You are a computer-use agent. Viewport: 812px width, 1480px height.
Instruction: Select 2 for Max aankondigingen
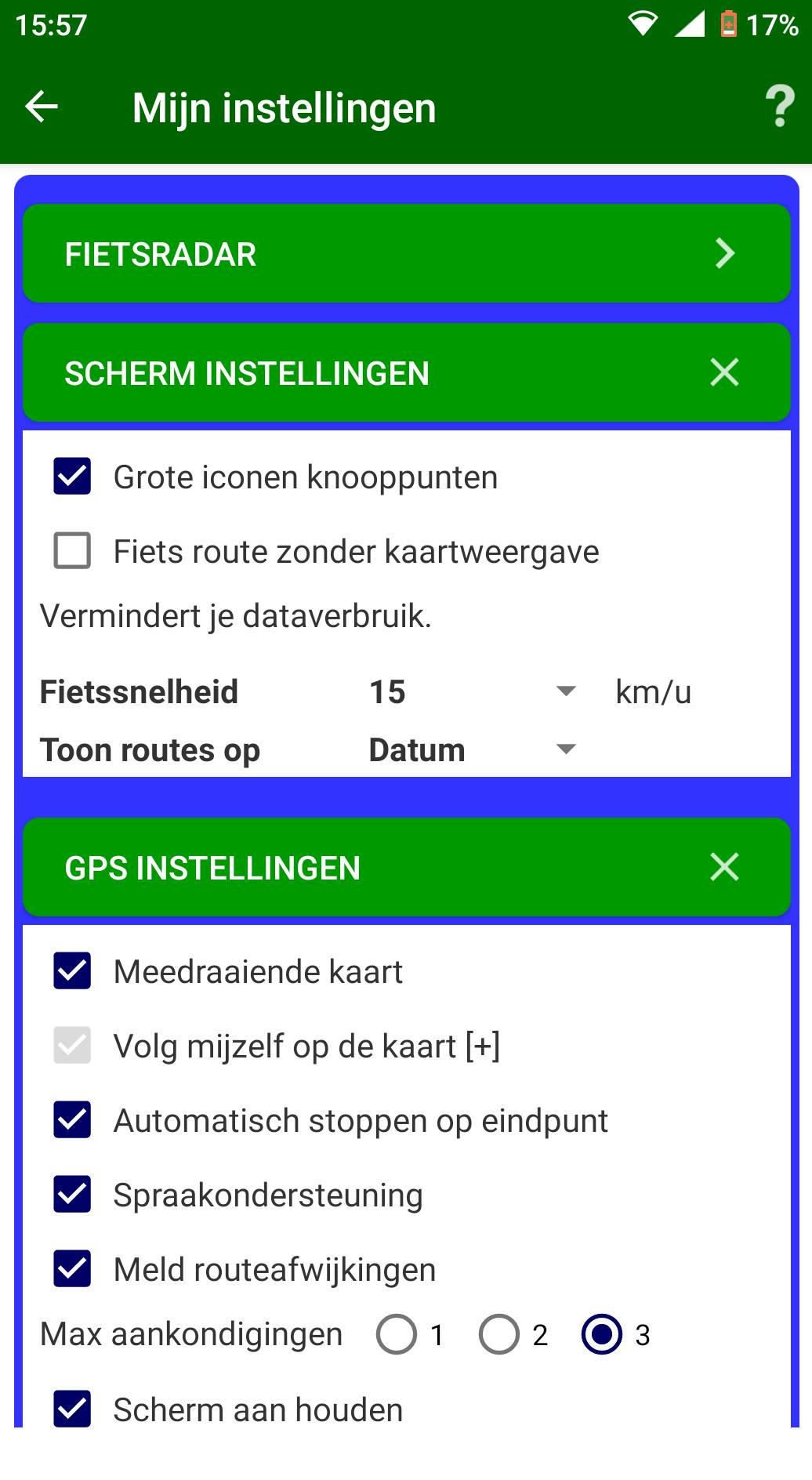pos(499,1334)
